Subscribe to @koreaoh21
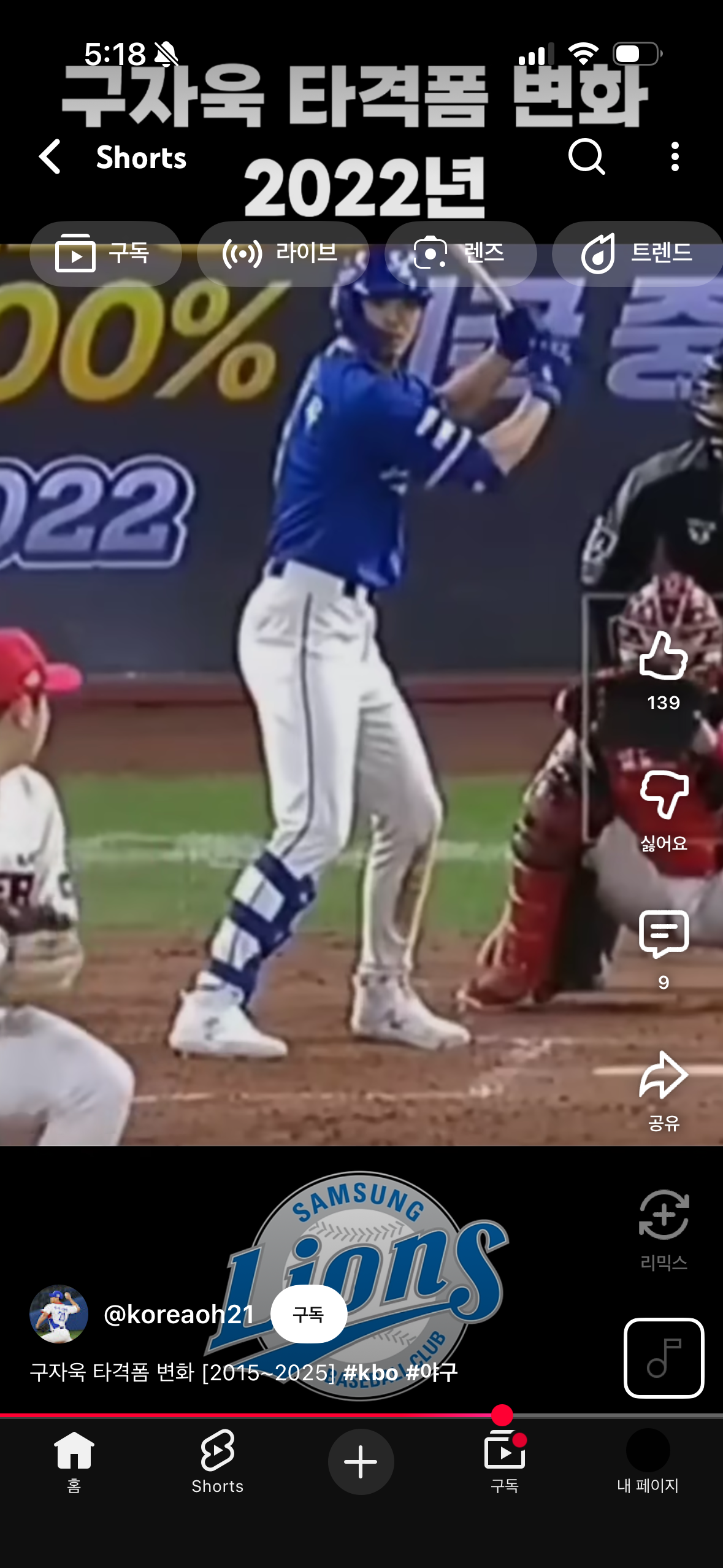723x1568 pixels. coord(308,1315)
